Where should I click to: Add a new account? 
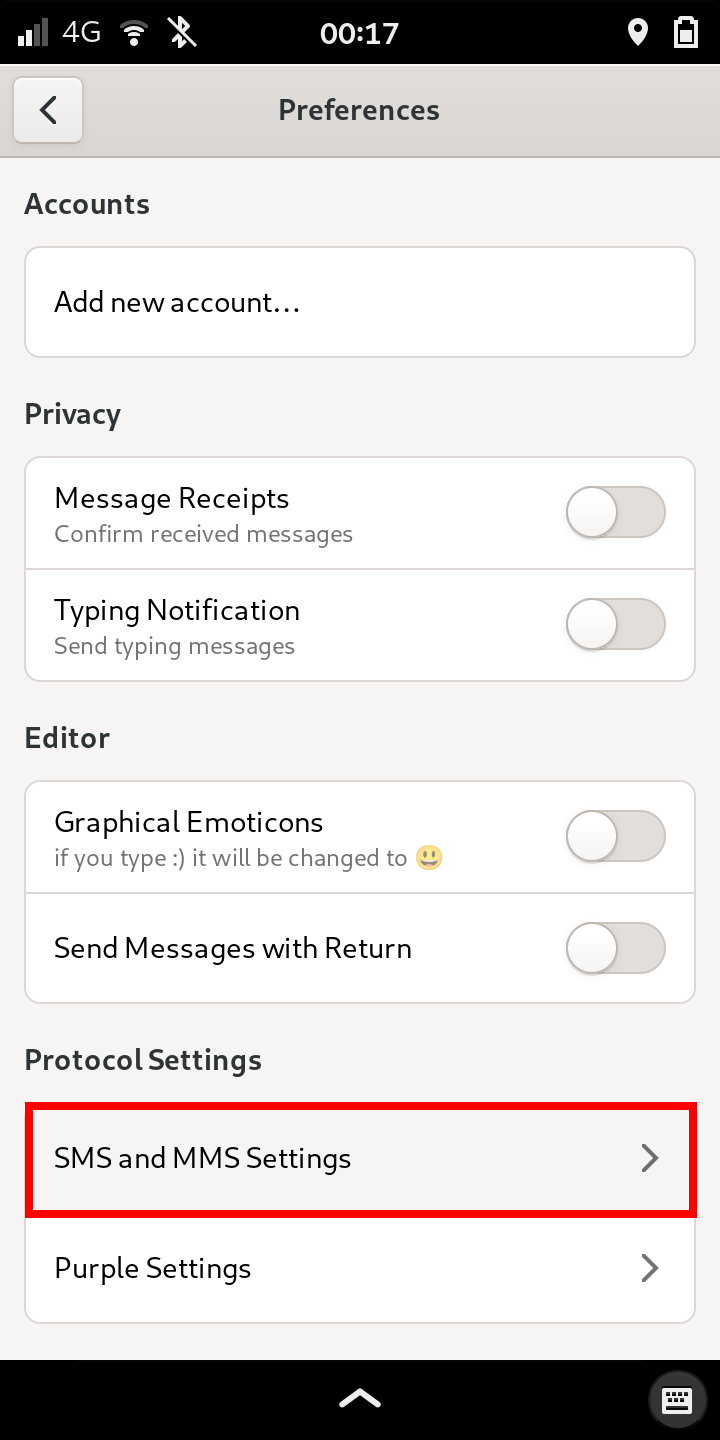(359, 302)
